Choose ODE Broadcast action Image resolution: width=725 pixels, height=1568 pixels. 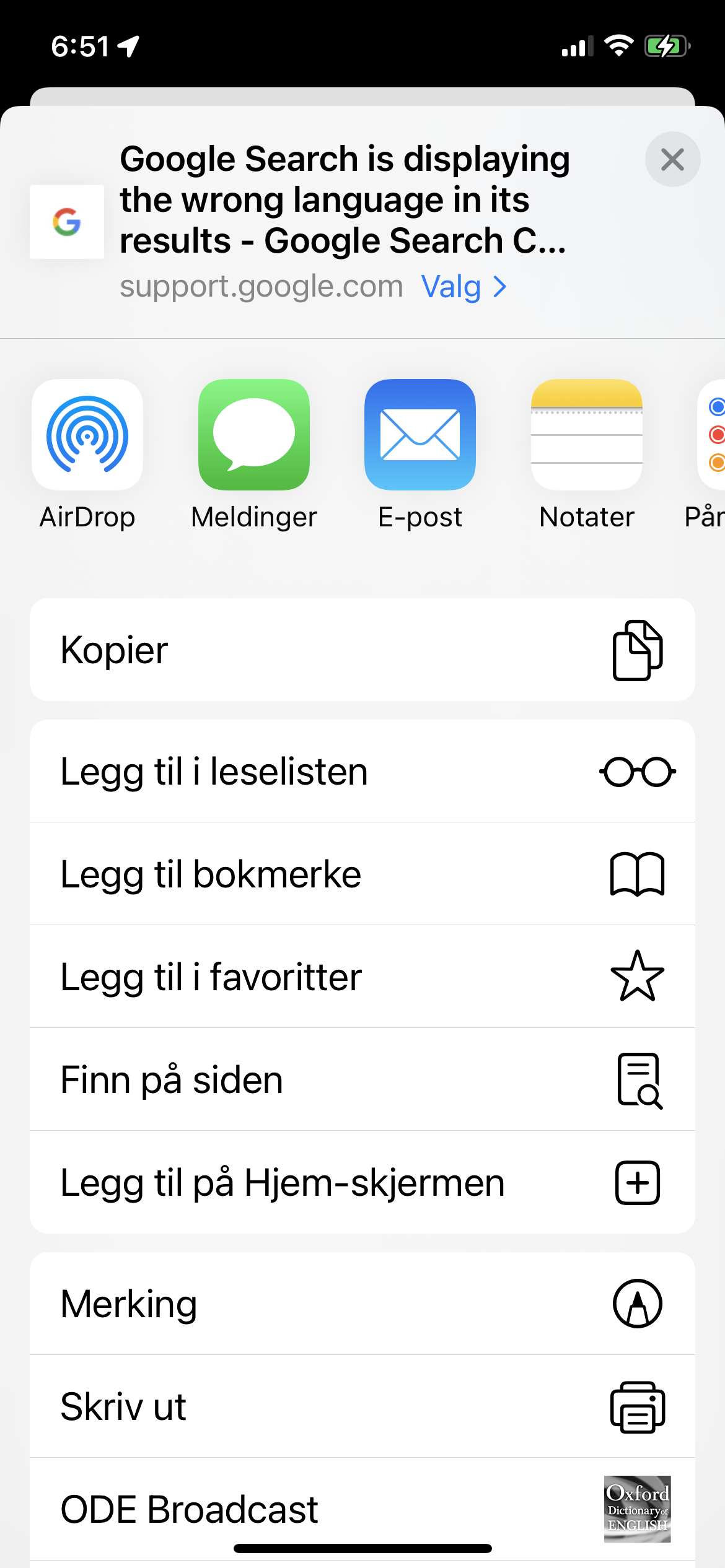pos(362,1509)
